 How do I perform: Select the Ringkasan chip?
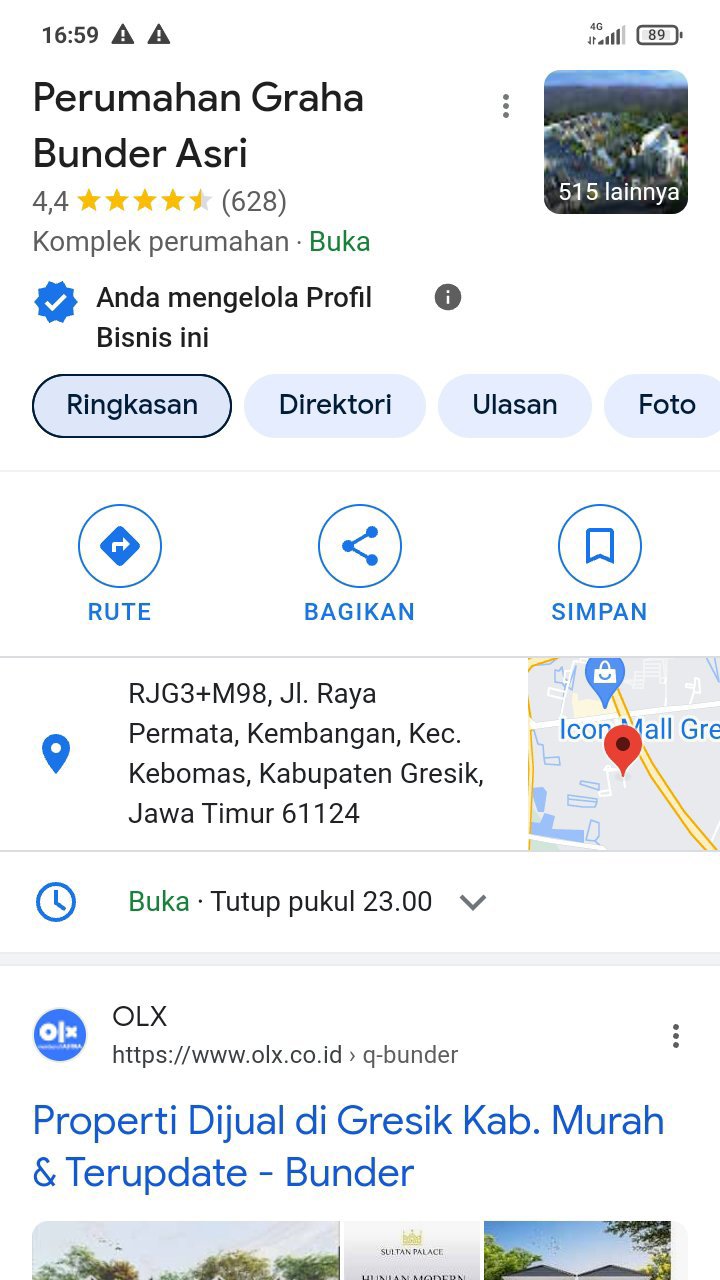pyautogui.click(x=132, y=405)
